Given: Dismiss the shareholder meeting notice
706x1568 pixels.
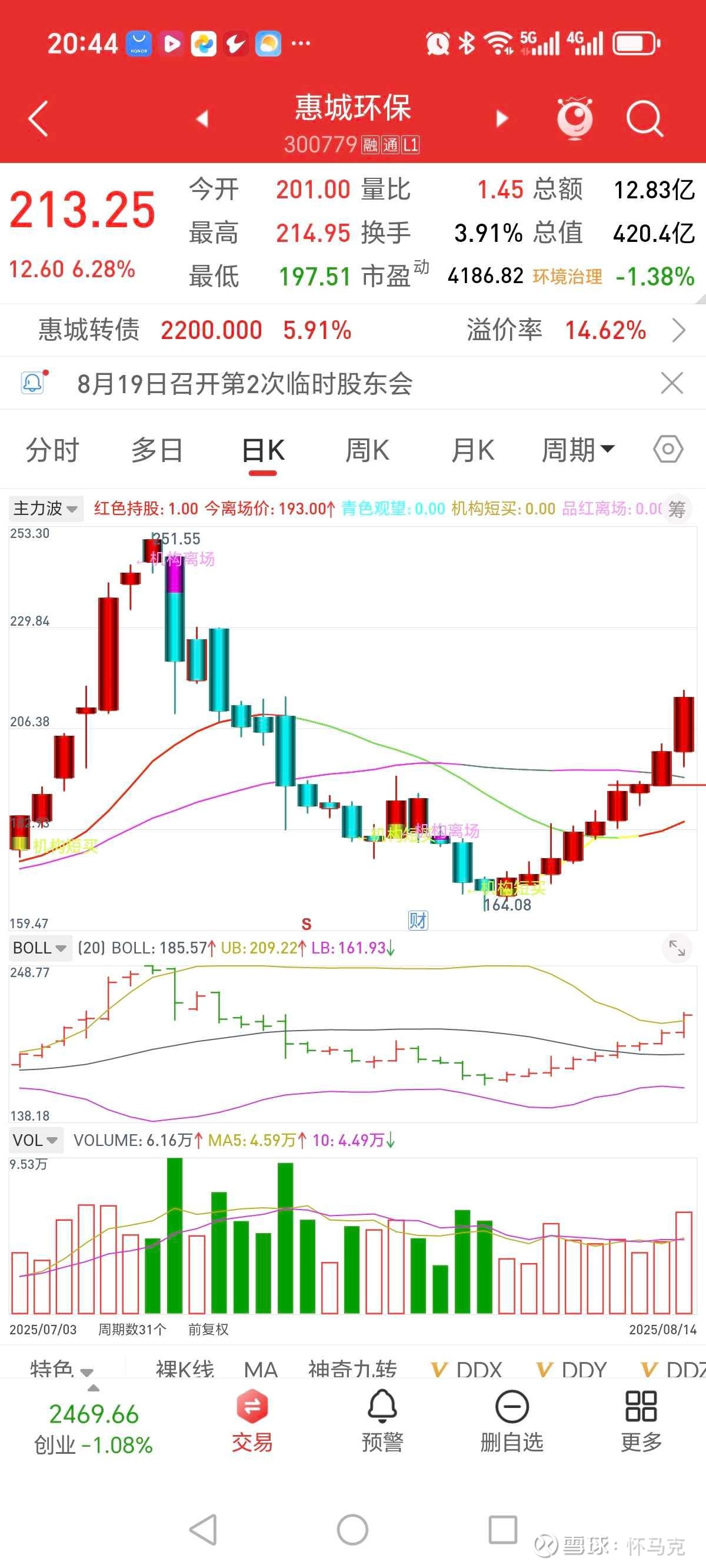Looking at the screenshot, I should 672,383.
